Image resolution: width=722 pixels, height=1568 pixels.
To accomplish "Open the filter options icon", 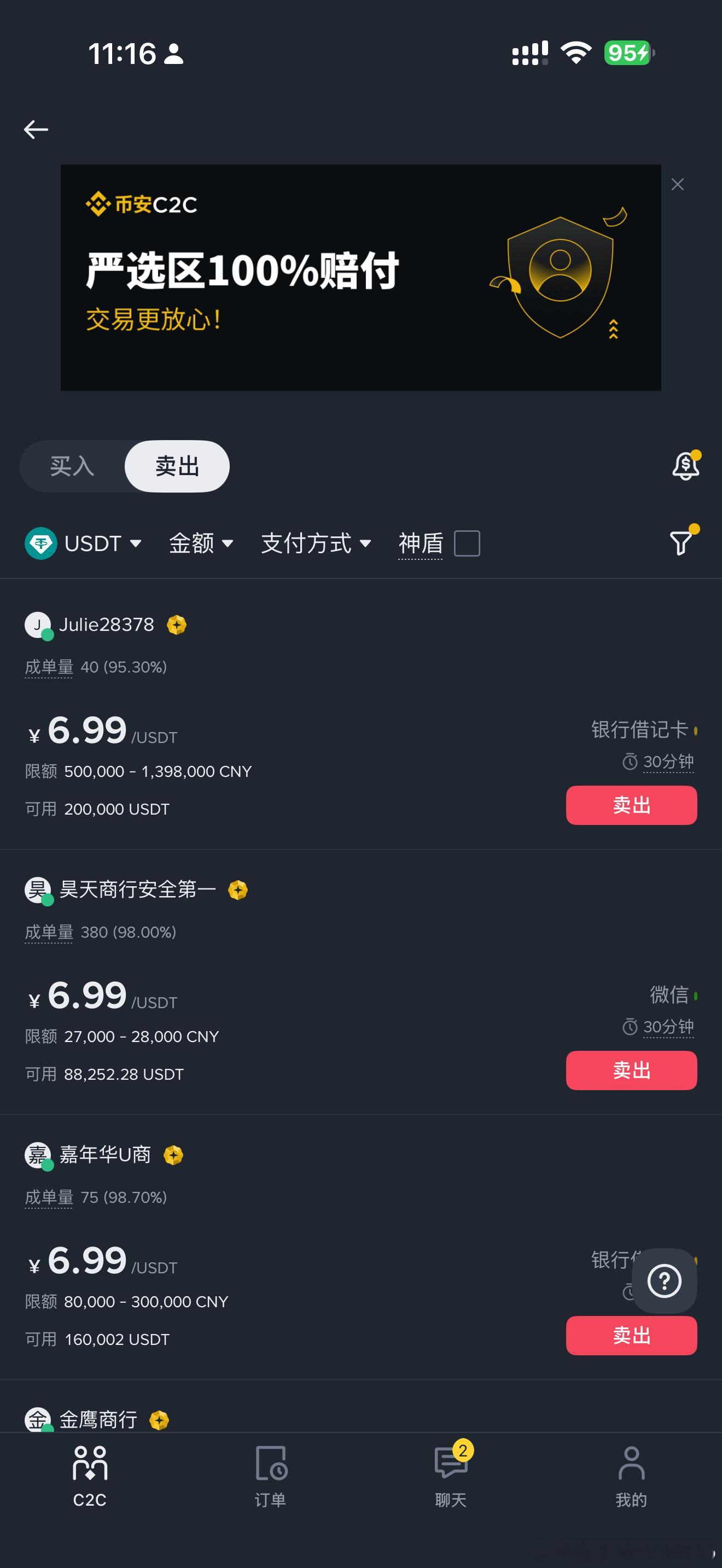I will tap(682, 543).
